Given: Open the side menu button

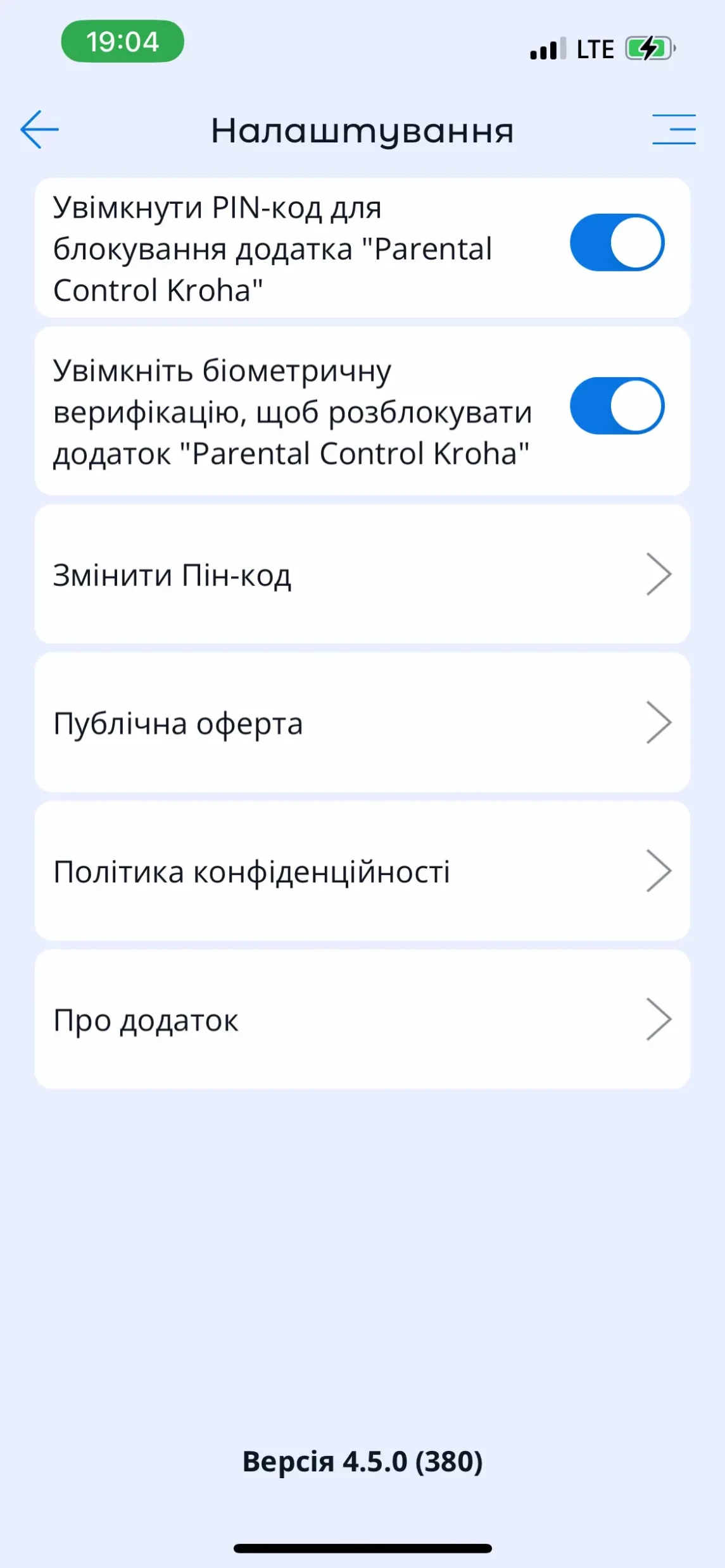Looking at the screenshot, I should (674, 130).
